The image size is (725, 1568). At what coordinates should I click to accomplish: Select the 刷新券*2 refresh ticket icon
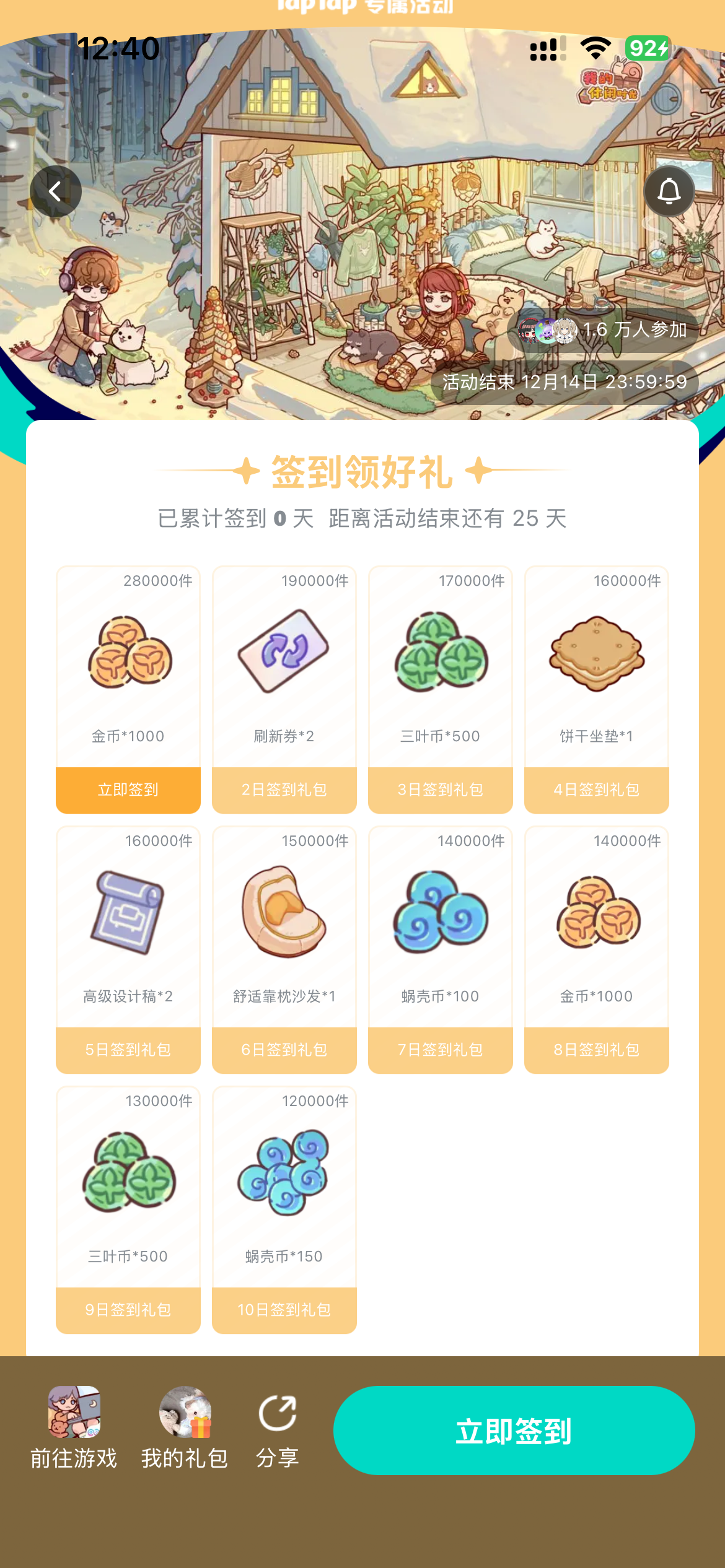pyautogui.click(x=284, y=655)
